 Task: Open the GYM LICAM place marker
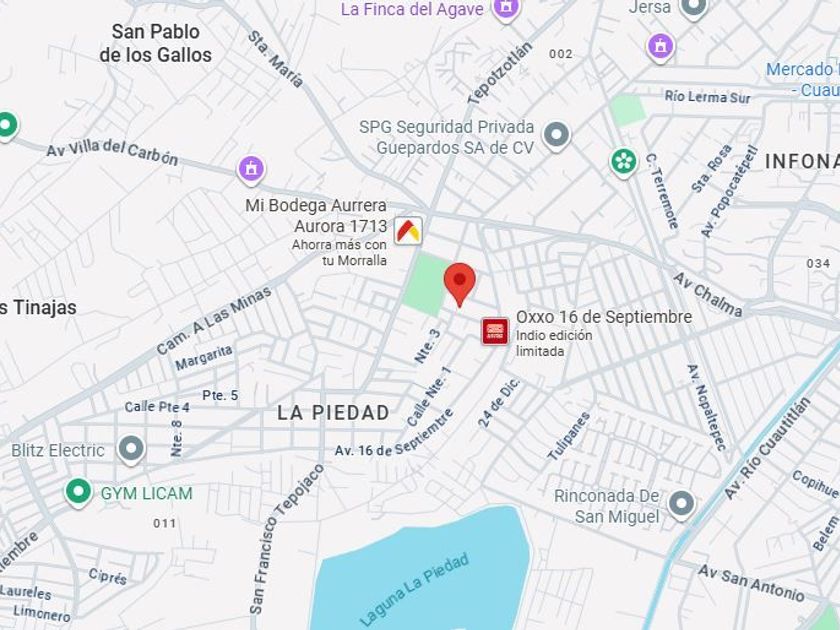(x=78, y=492)
